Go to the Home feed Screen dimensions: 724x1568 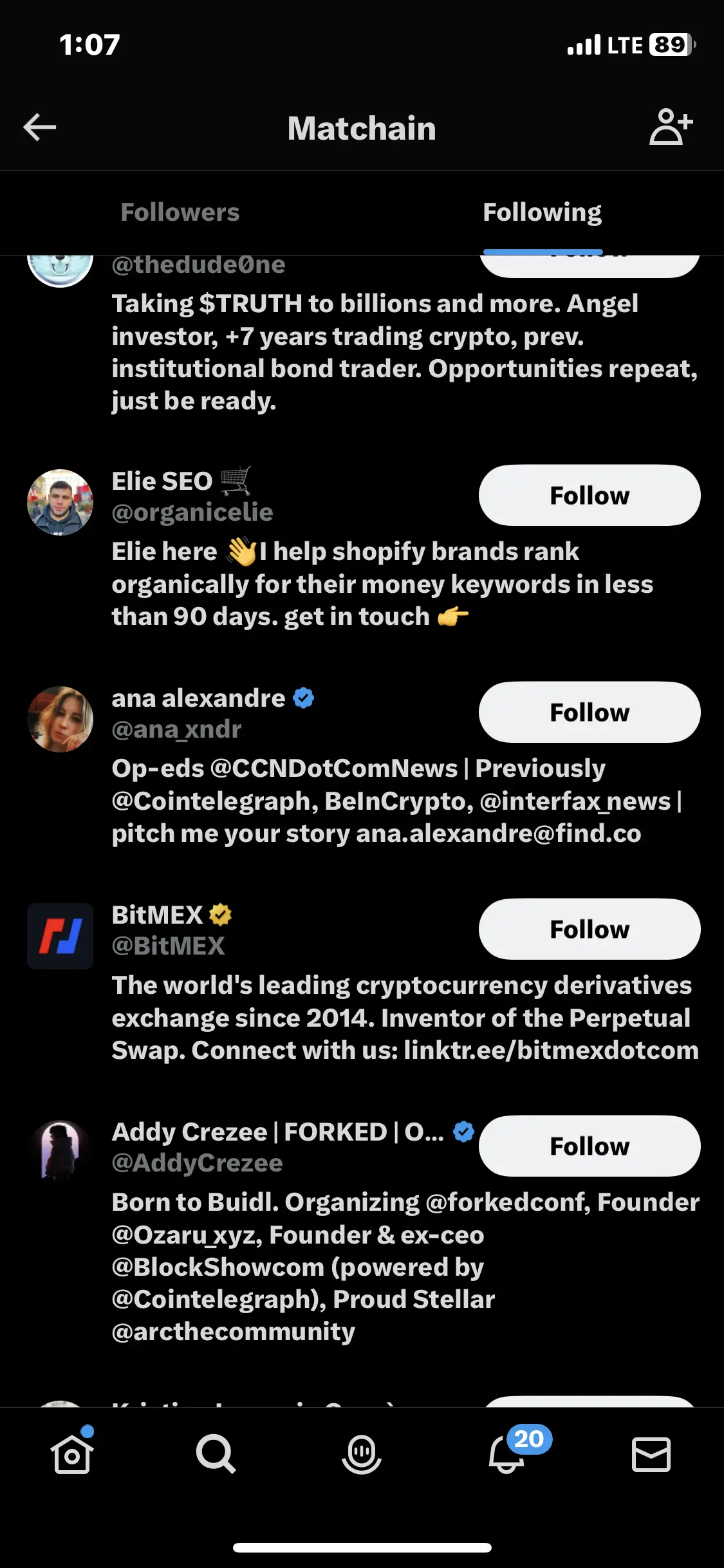72,1455
